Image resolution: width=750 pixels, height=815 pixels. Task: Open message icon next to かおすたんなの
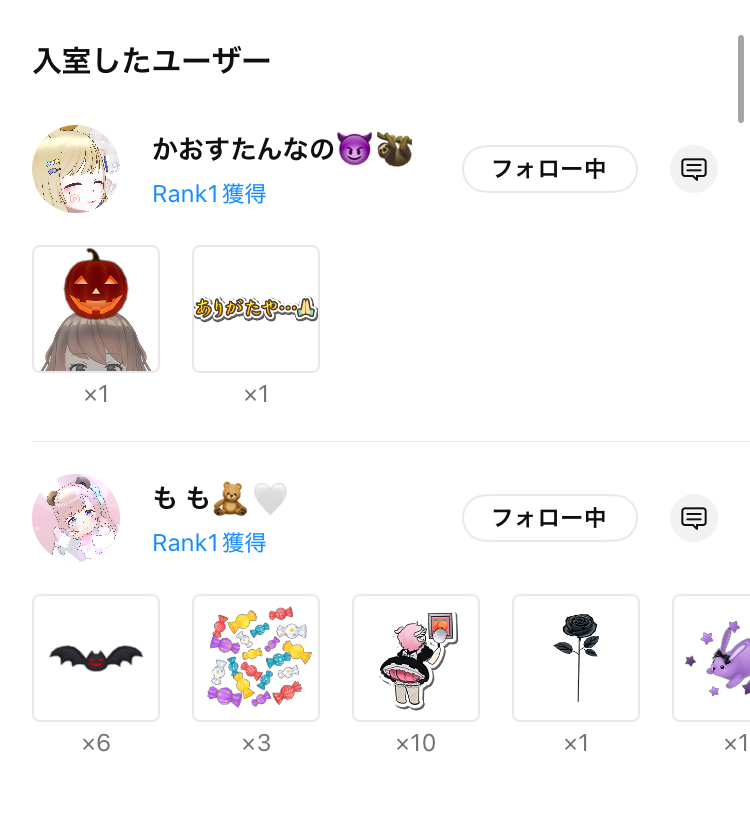(x=694, y=169)
